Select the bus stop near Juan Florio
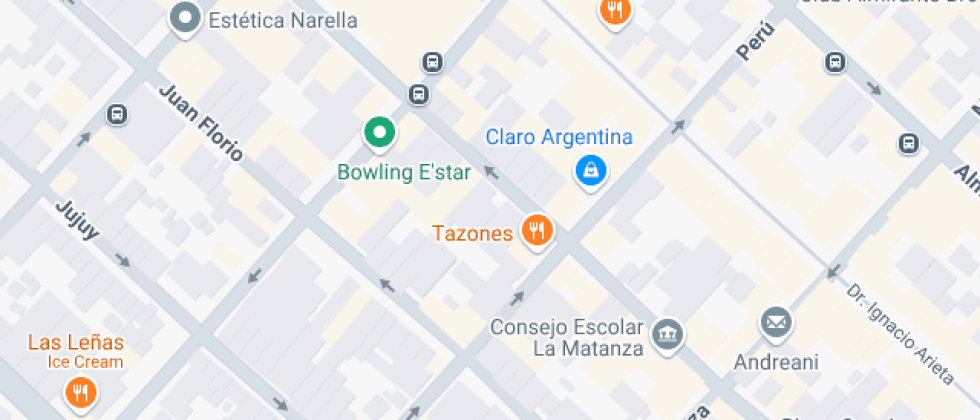 click(117, 114)
